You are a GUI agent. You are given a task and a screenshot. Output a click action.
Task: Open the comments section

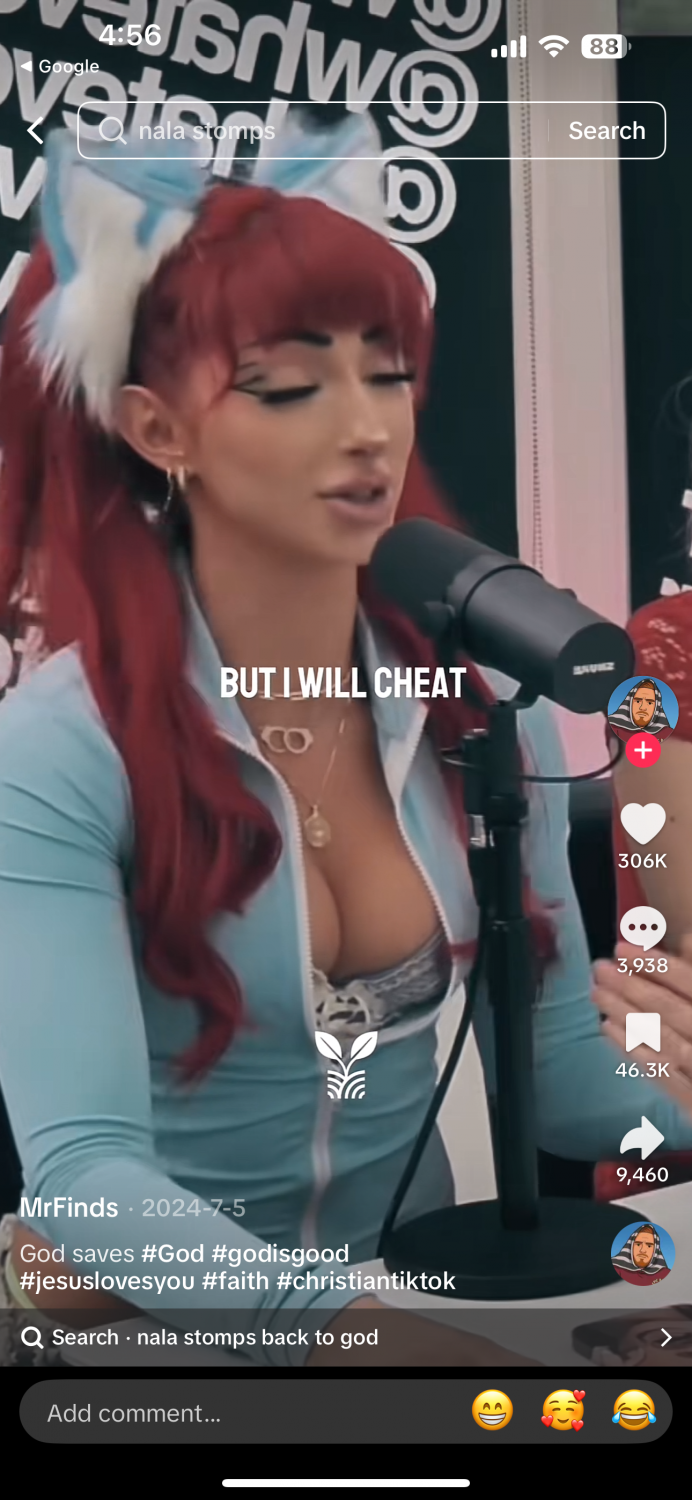tap(642, 929)
